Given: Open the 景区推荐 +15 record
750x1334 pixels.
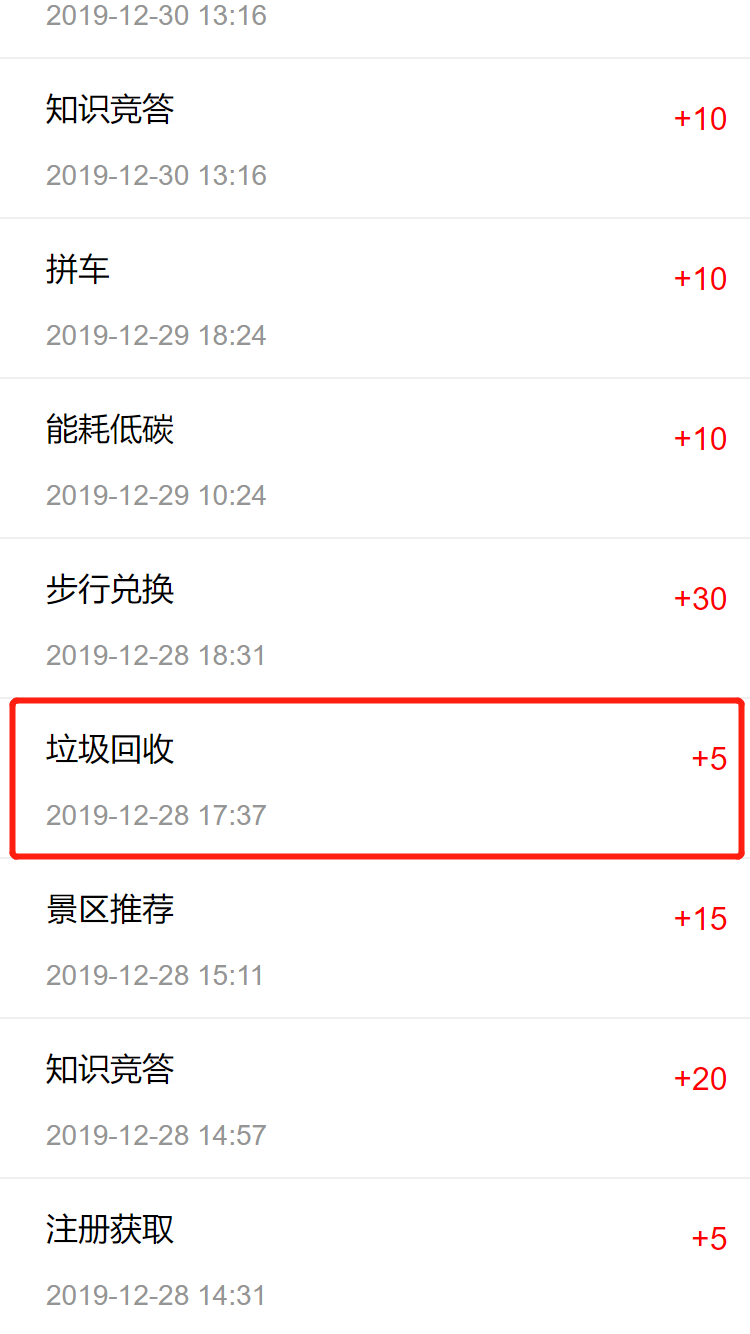Looking at the screenshot, I should [375, 939].
